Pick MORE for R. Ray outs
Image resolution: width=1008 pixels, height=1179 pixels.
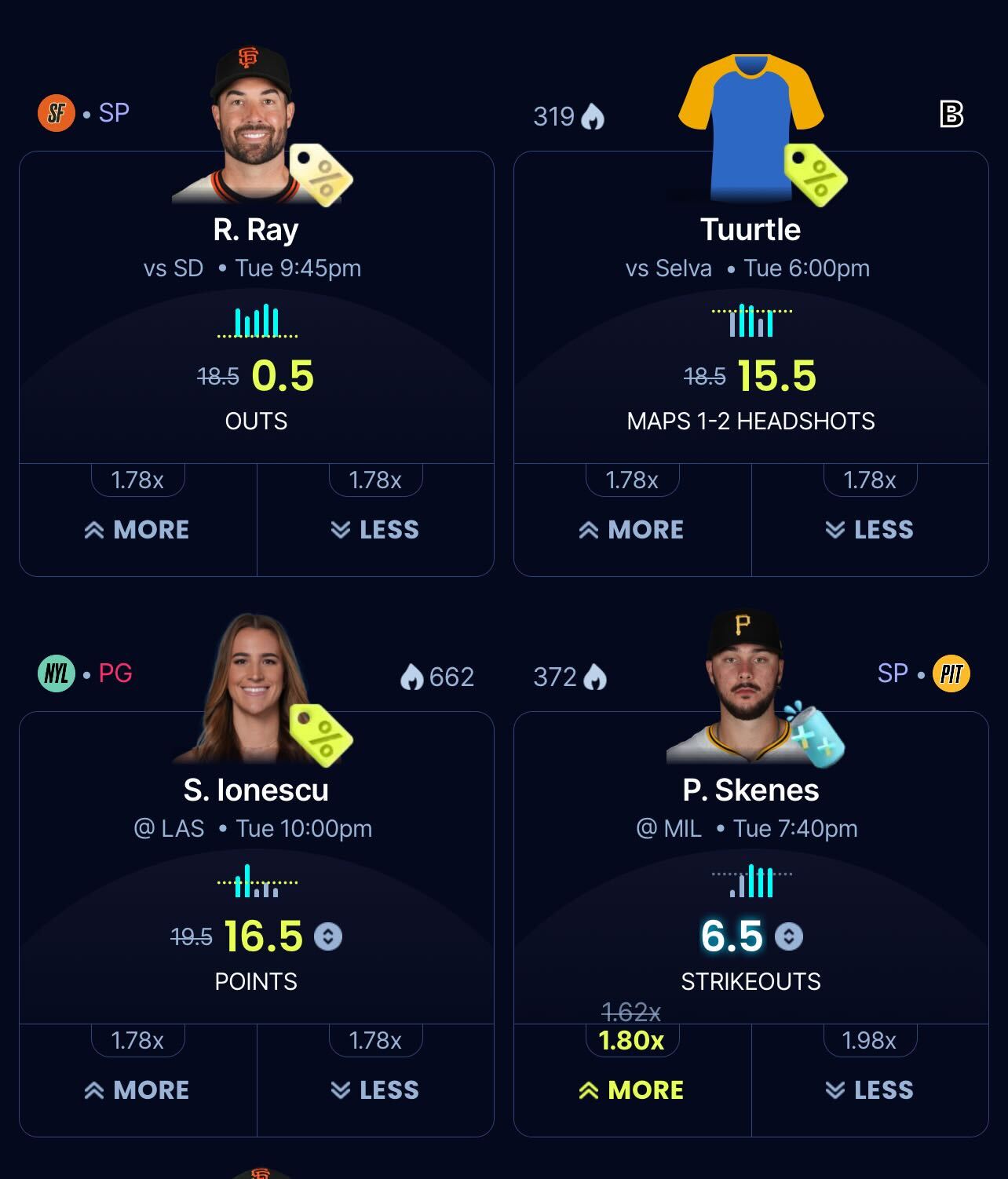[137, 529]
